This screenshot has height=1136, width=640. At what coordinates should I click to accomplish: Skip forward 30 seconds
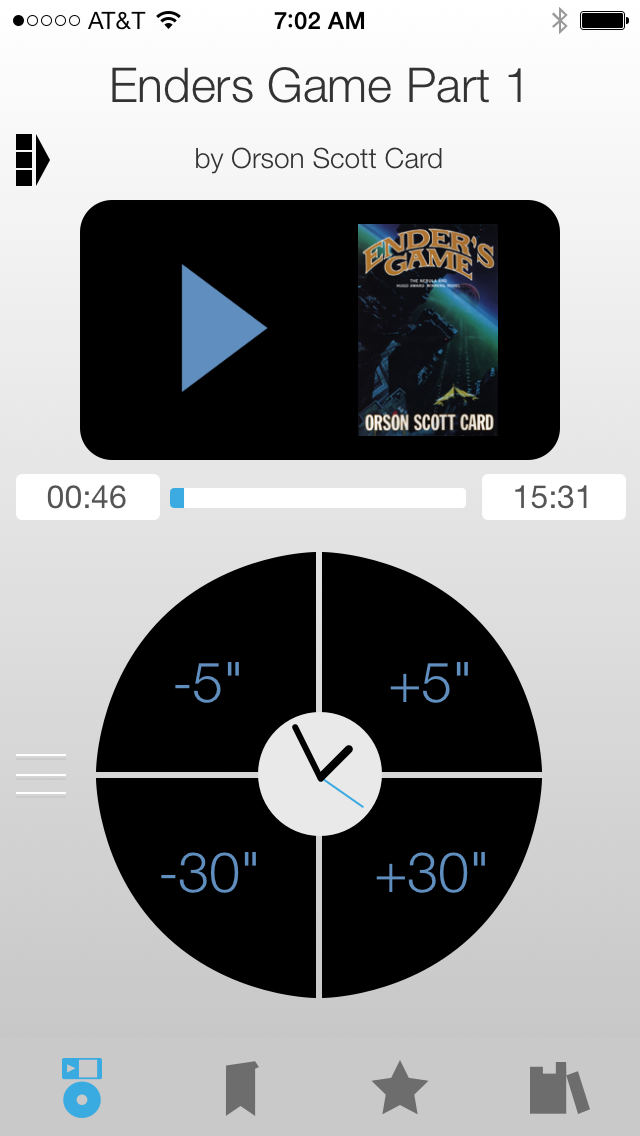click(431, 873)
